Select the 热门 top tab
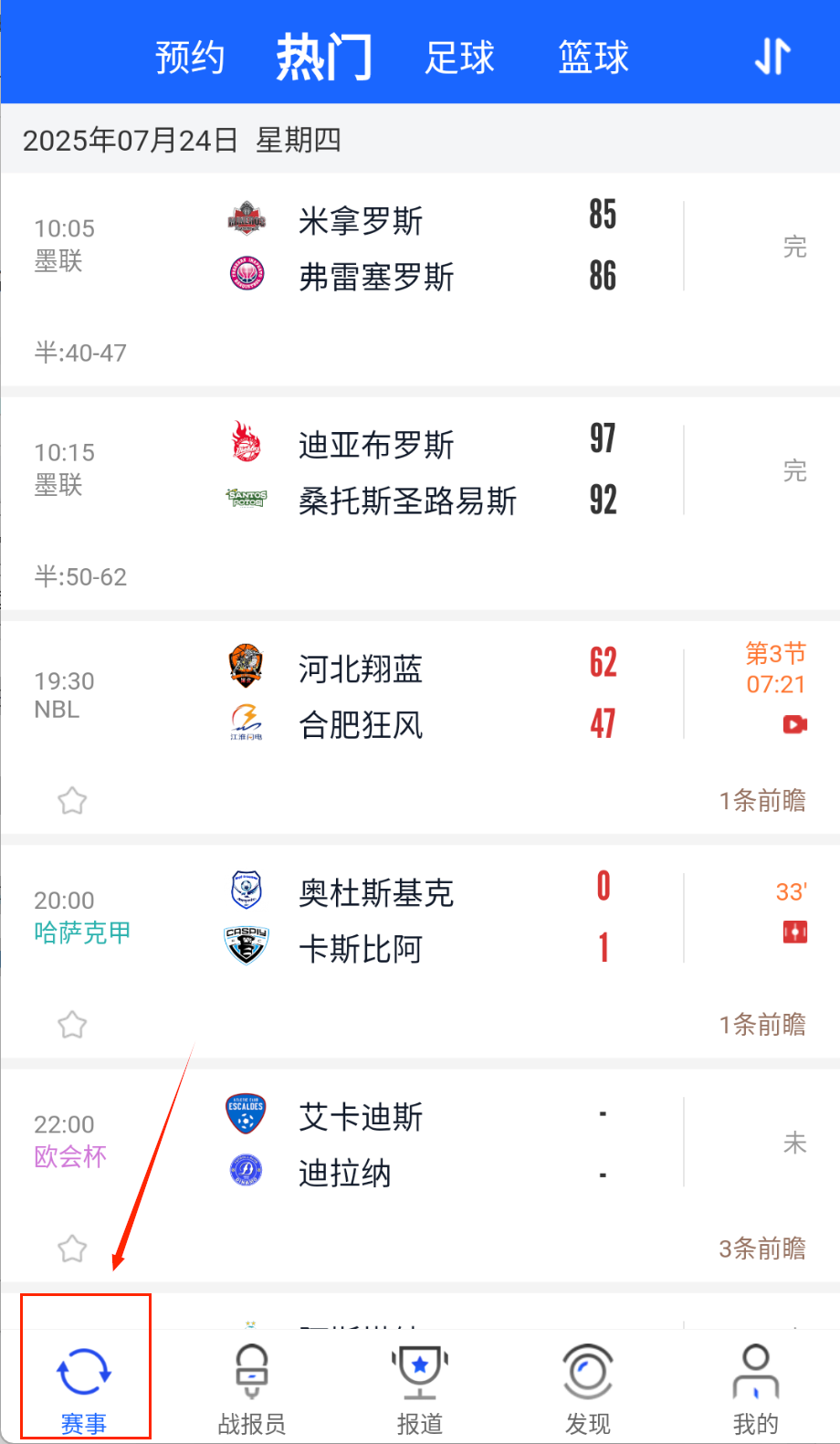840x1444 pixels. tap(324, 57)
